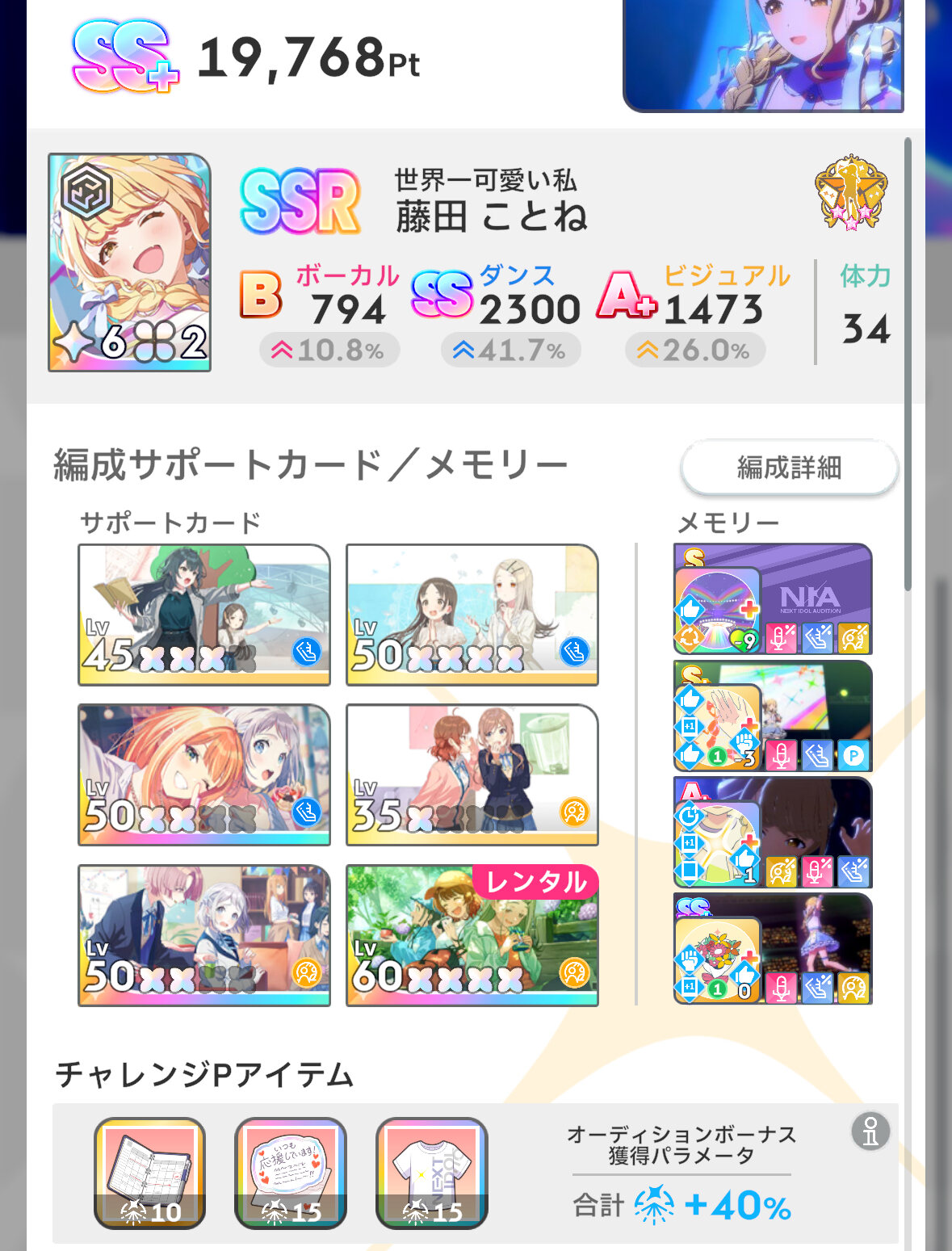Image resolution: width=952 pixels, height=1251 pixels.
Task: Open the Lv 60 レンタル support card
Action: click(472, 935)
